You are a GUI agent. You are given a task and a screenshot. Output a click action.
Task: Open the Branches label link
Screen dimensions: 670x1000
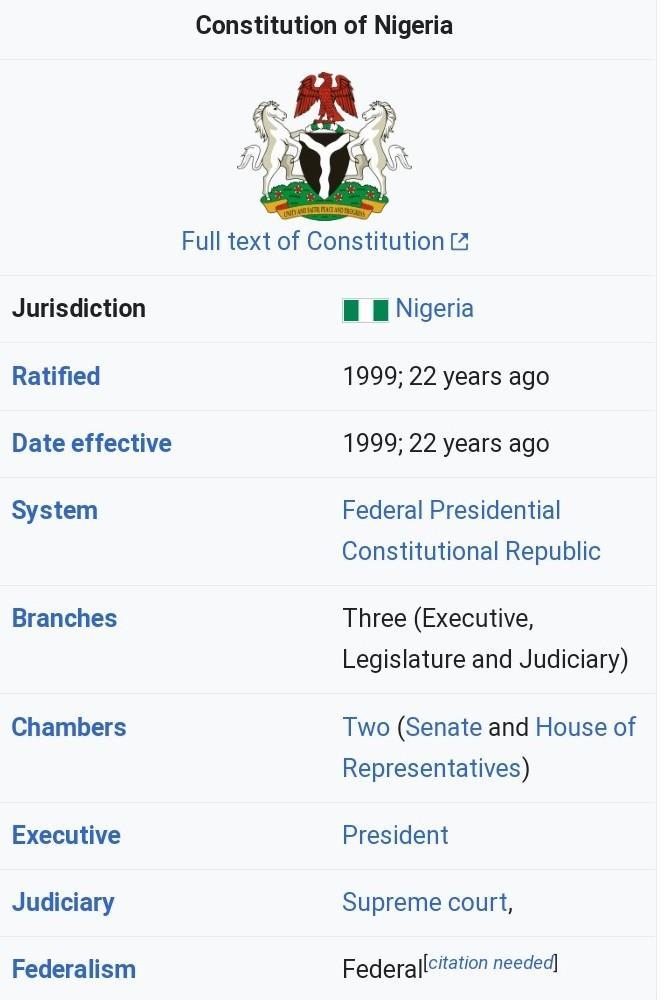(64, 618)
